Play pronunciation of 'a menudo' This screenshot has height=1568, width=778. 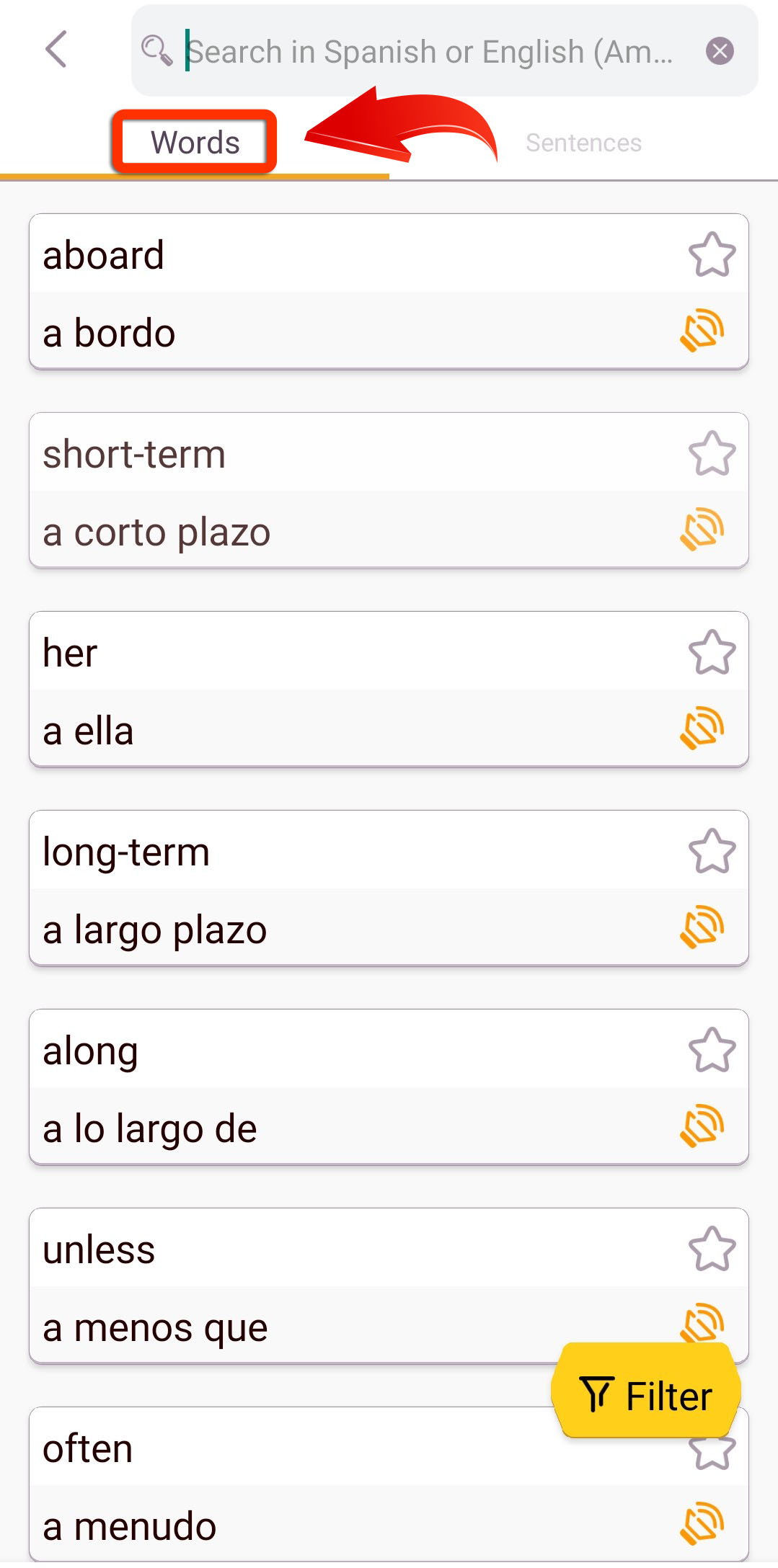coord(702,1525)
